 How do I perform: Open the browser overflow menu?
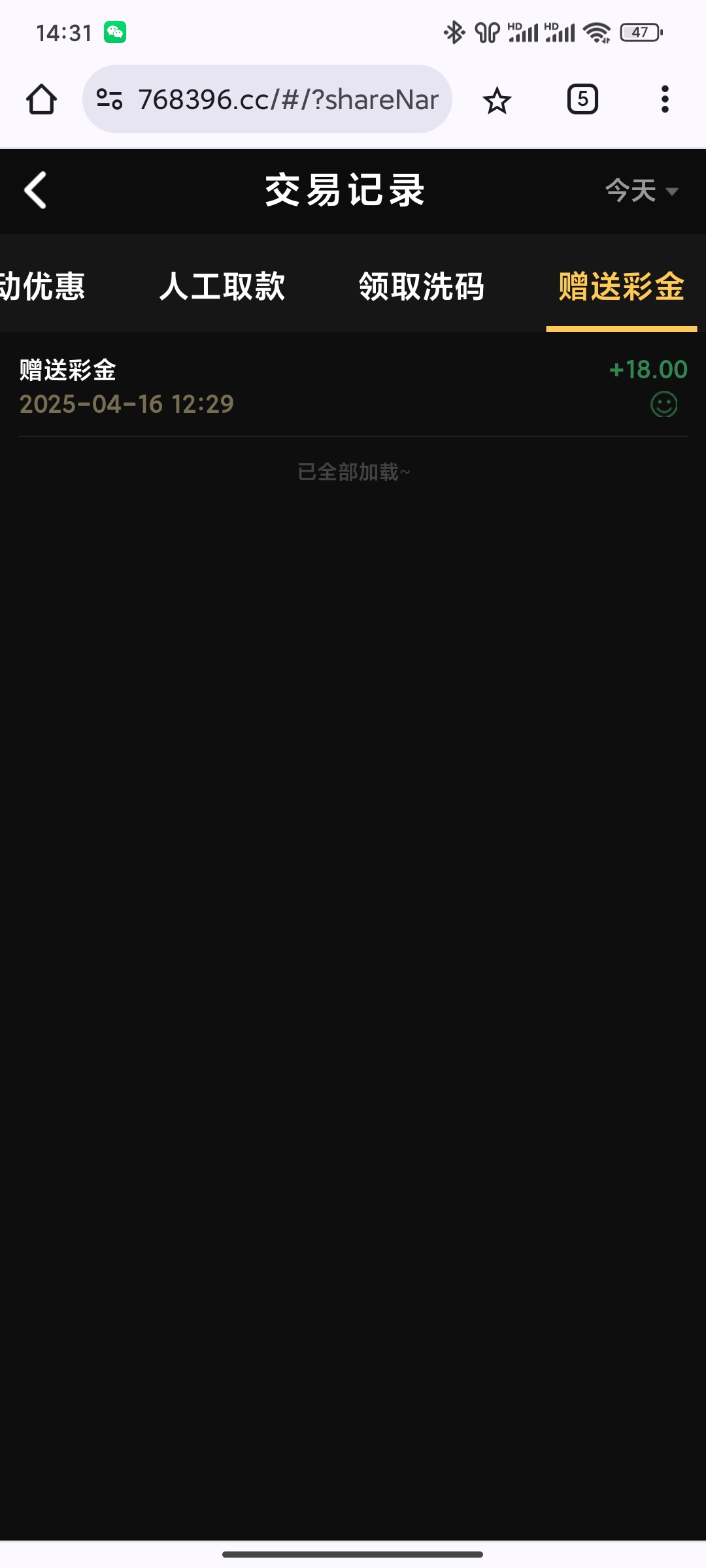665,99
